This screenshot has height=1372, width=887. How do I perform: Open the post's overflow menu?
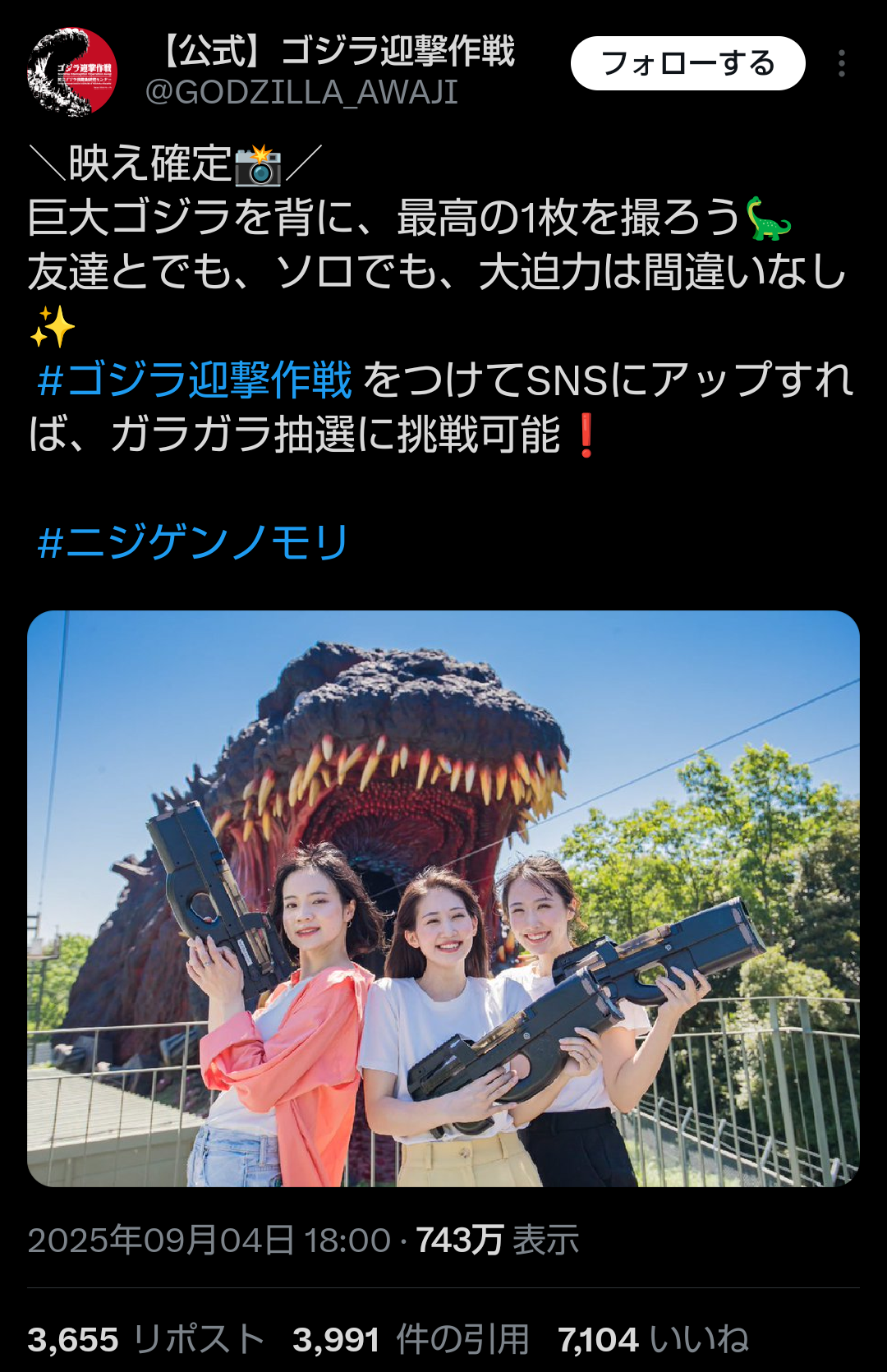click(x=842, y=63)
